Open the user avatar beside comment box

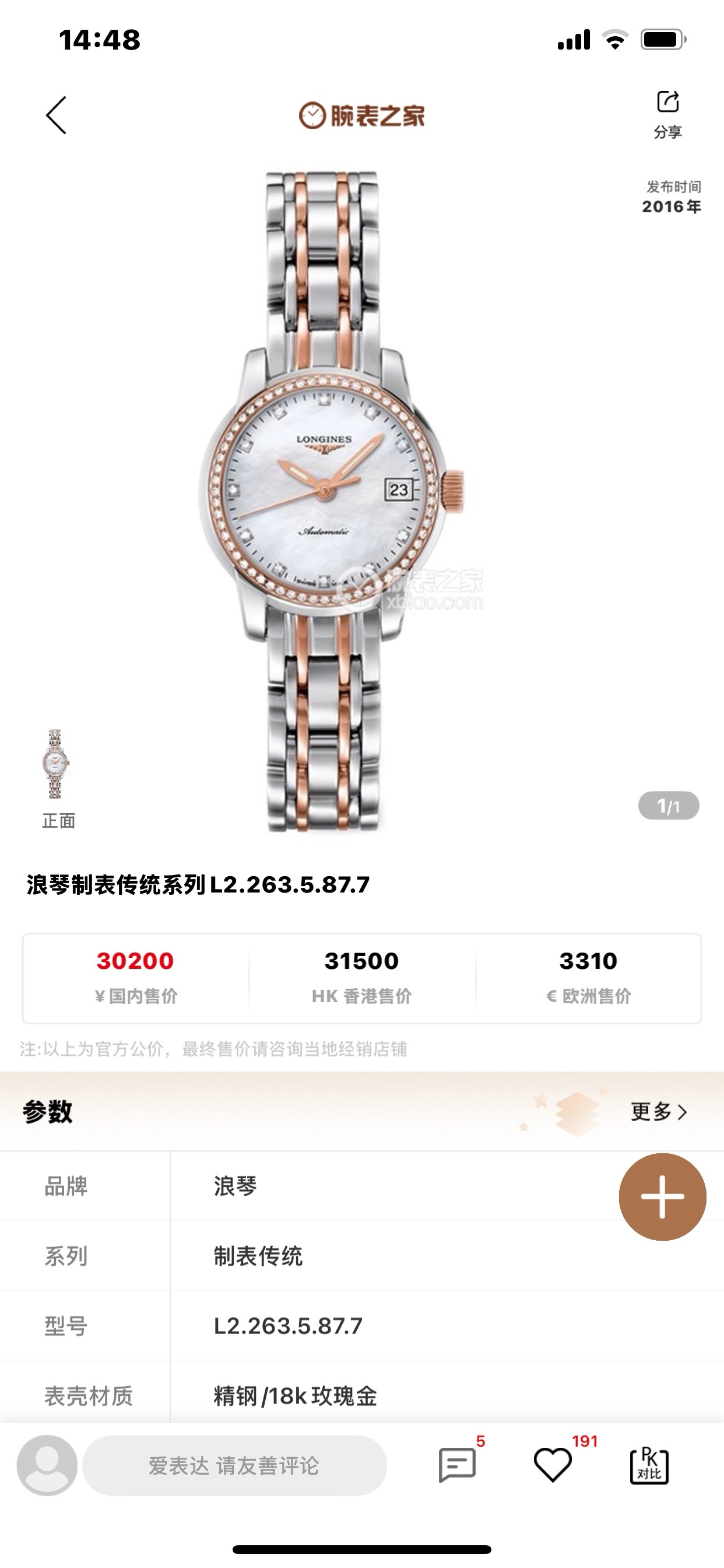(47, 1465)
